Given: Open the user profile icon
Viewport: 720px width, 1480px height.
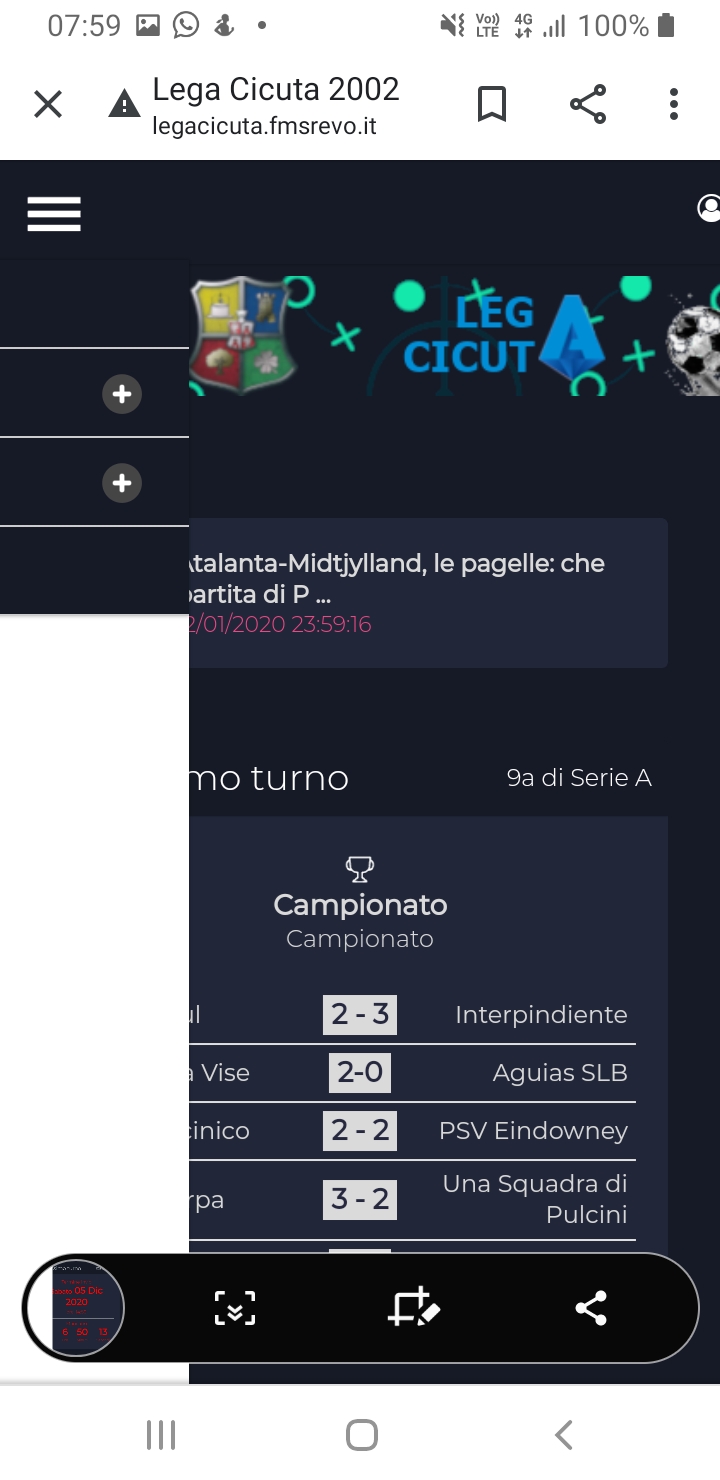Looking at the screenshot, I should coord(709,209).
